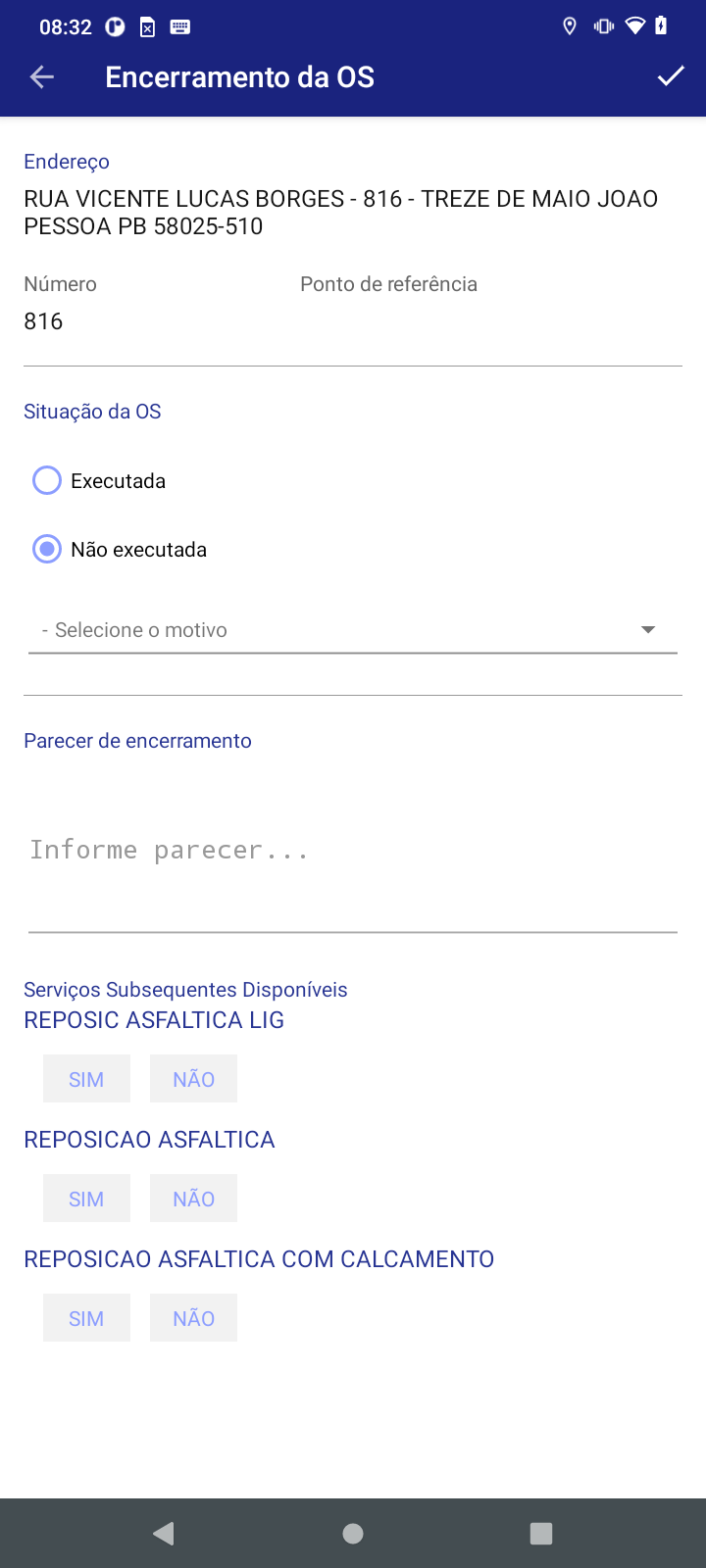Tap the clock showing 08:32

66,26
